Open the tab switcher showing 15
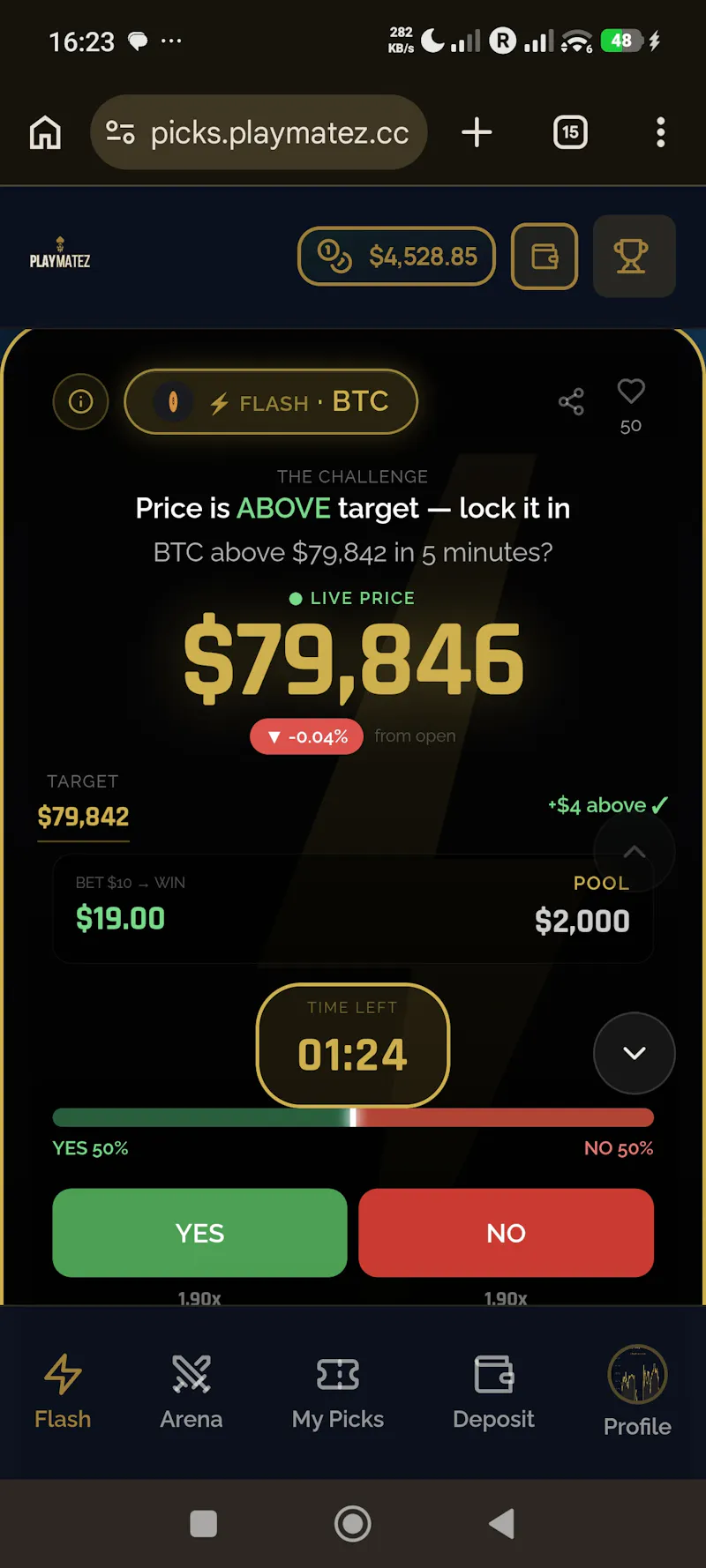Viewport: 706px width, 1568px height. point(570,132)
